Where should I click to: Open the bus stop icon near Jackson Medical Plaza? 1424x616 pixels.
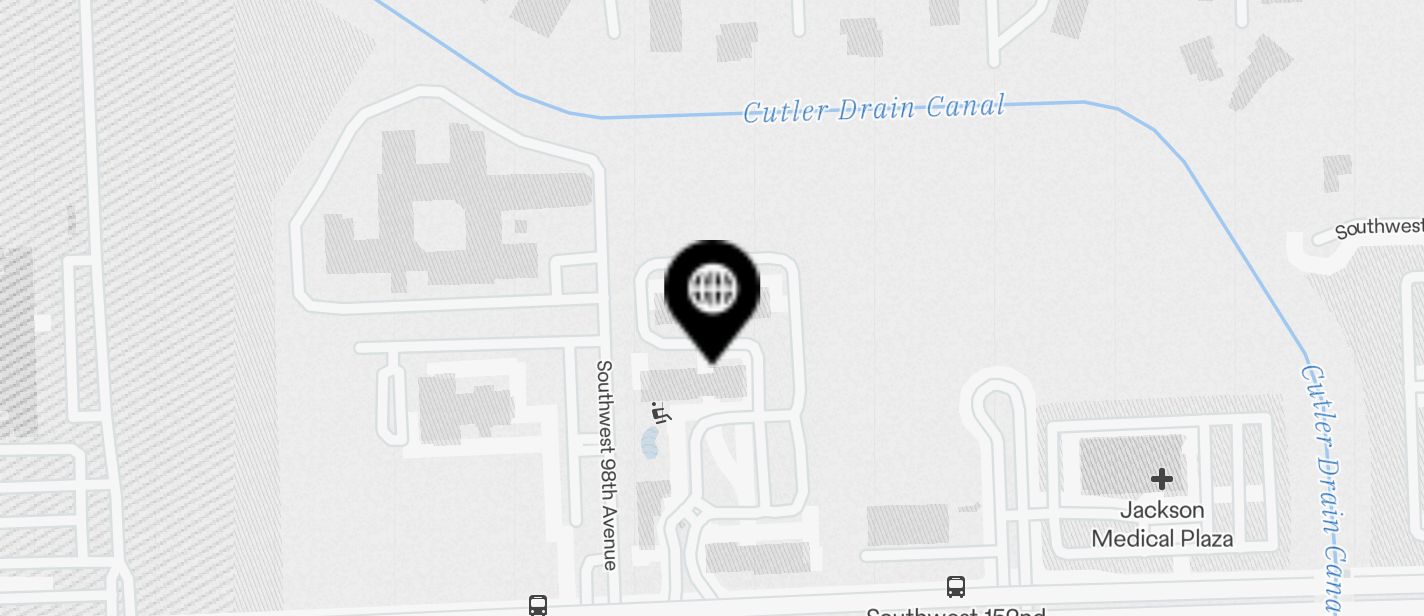coord(956,587)
